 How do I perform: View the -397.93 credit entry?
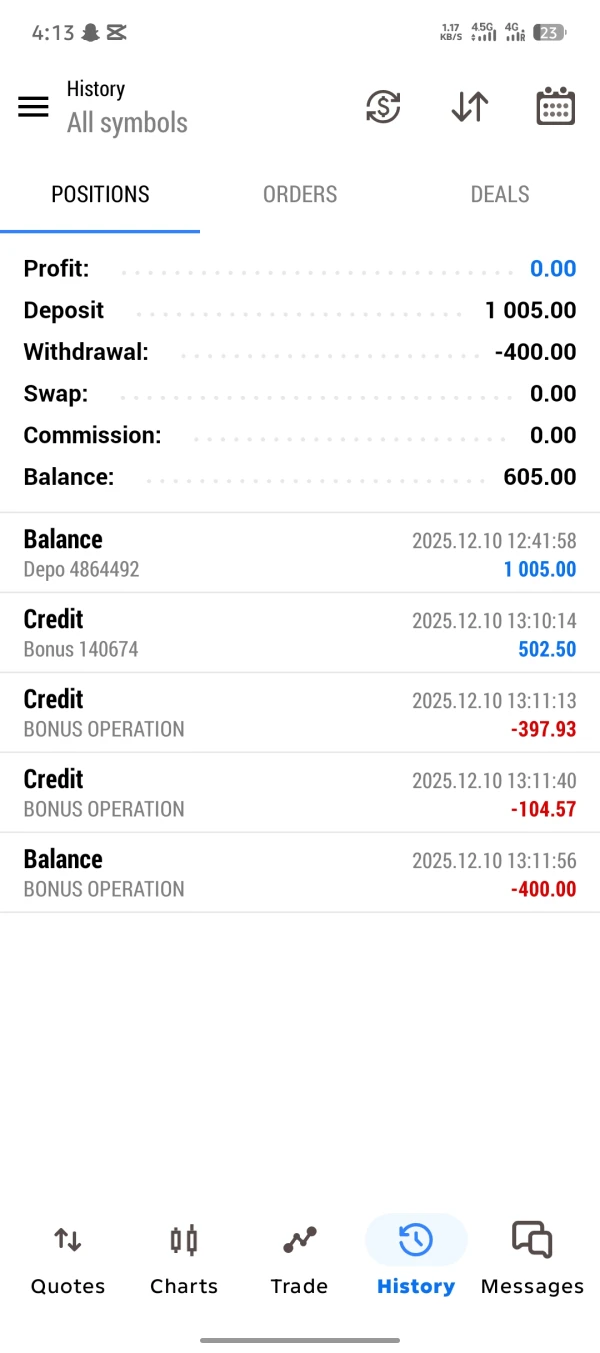[300, 713]
